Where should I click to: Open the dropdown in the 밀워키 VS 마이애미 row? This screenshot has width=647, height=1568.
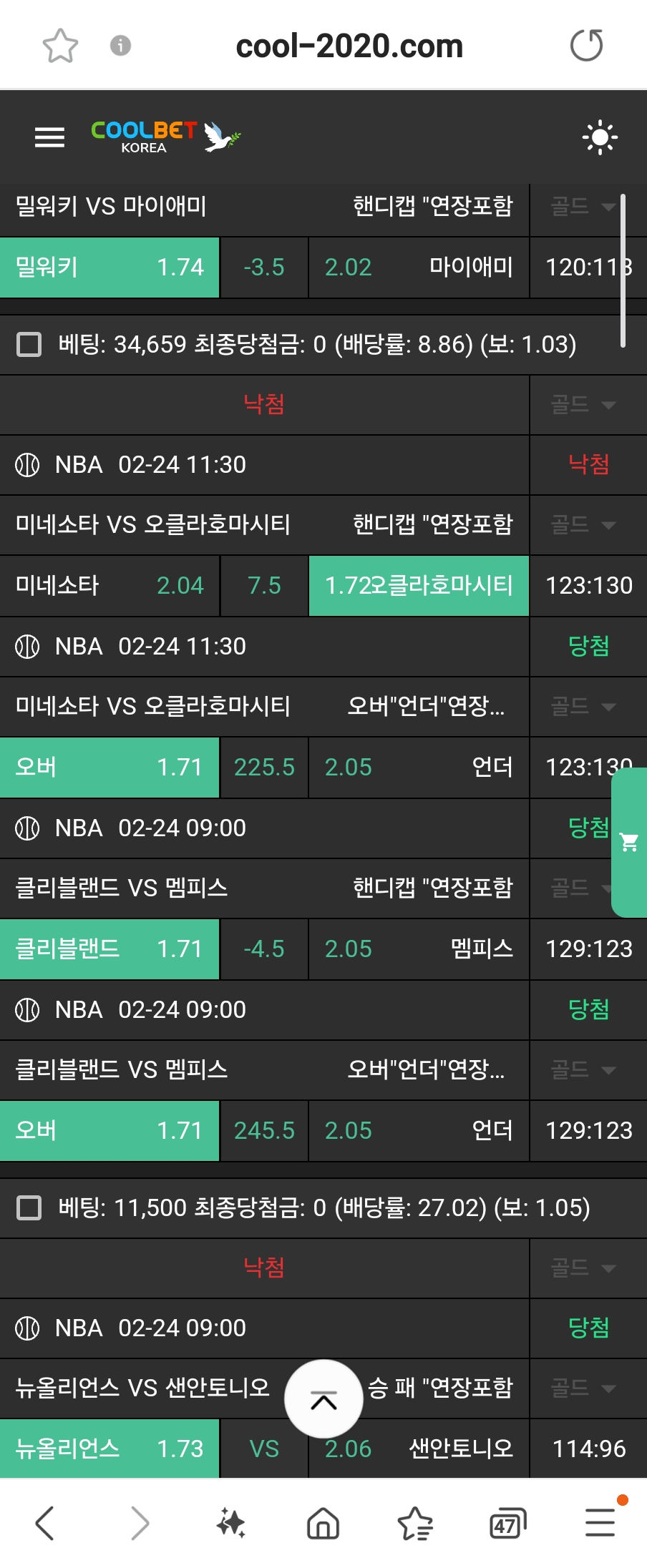pyautogui.click(x=583, y=207)
